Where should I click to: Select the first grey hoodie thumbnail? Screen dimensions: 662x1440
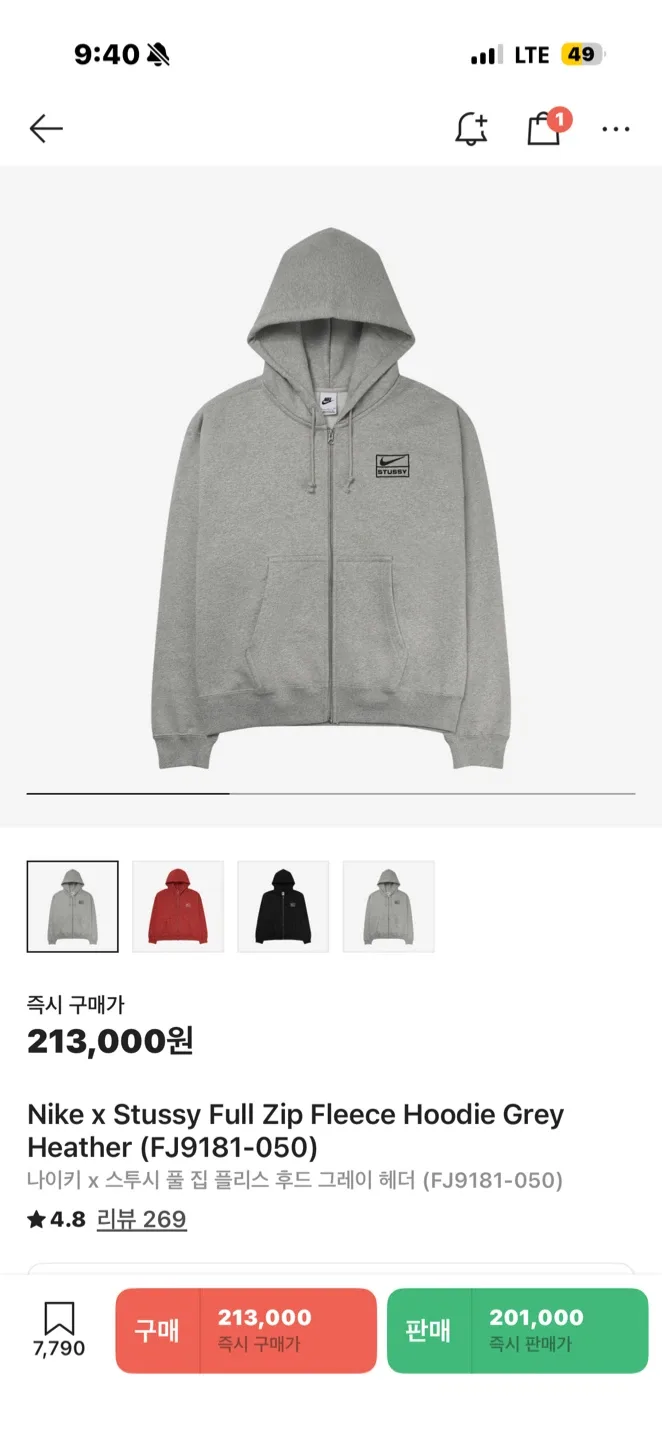[72, 906]
